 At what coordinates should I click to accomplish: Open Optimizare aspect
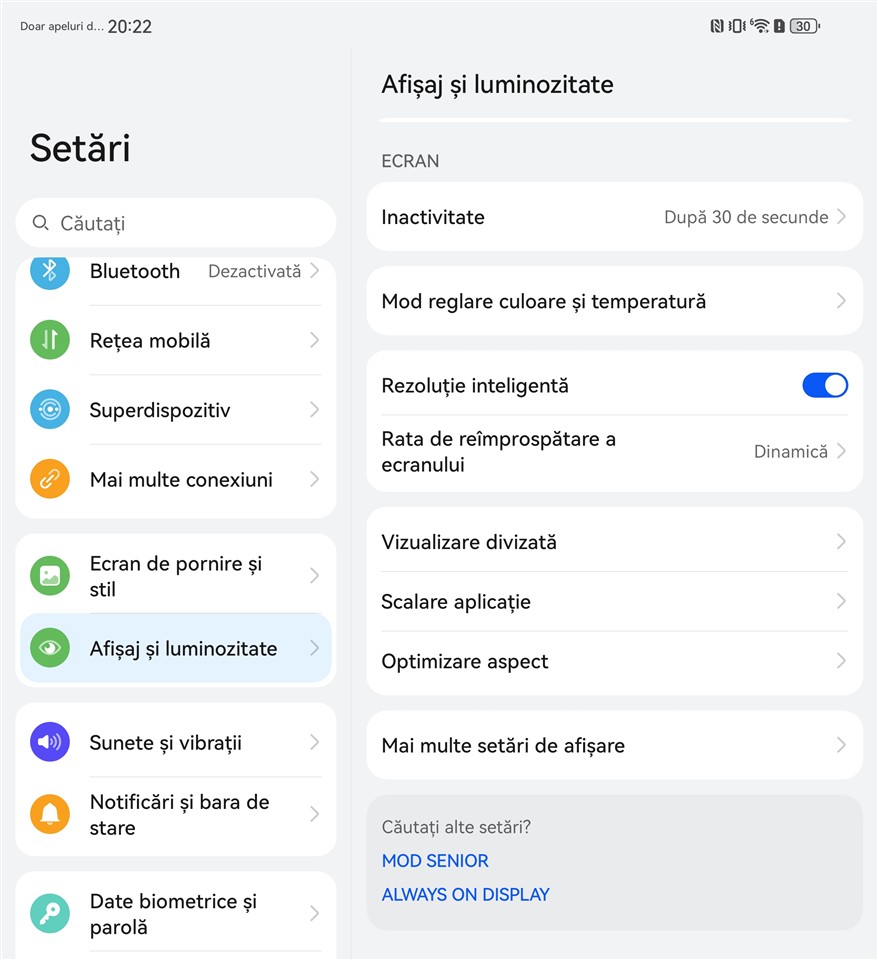(614, 661)
